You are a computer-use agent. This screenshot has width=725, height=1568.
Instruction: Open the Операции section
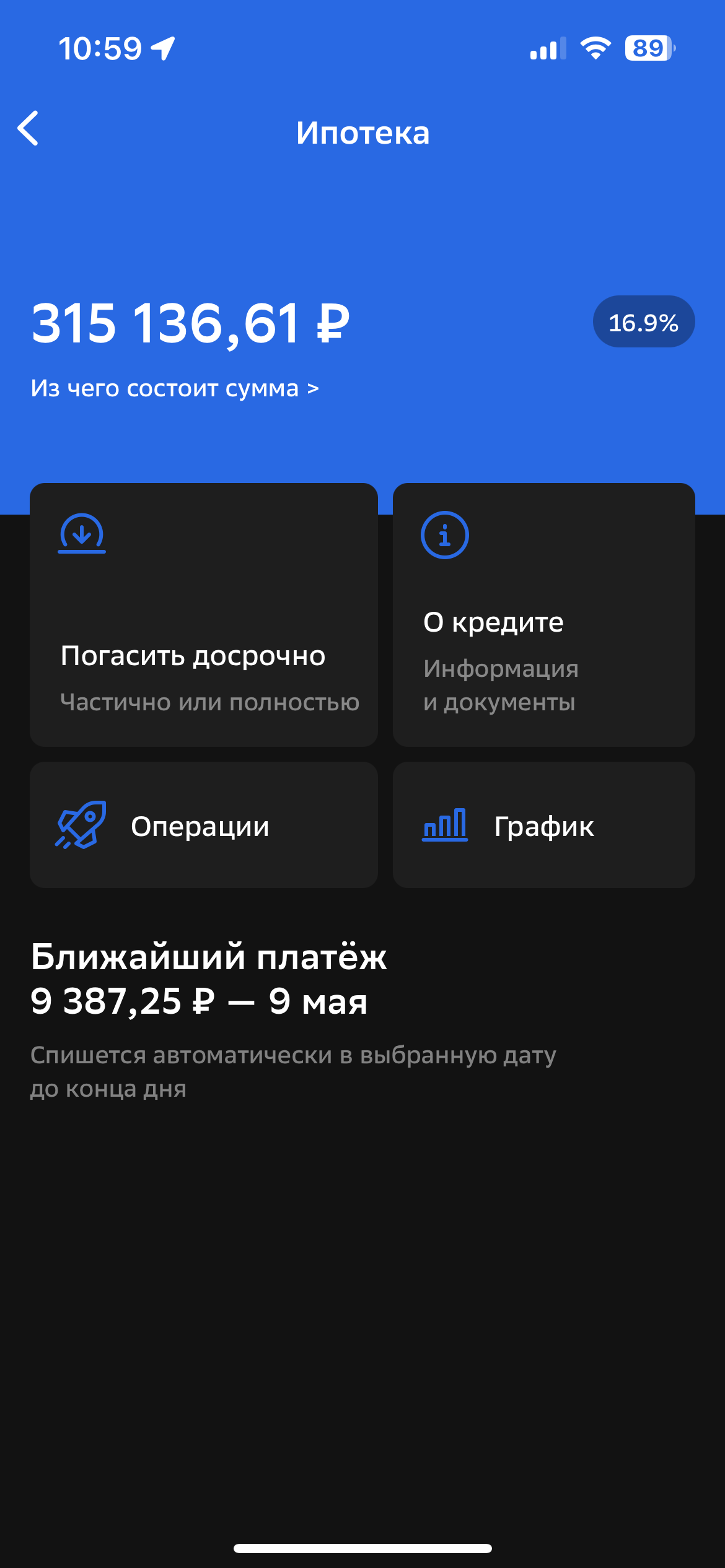coord(203,826)
